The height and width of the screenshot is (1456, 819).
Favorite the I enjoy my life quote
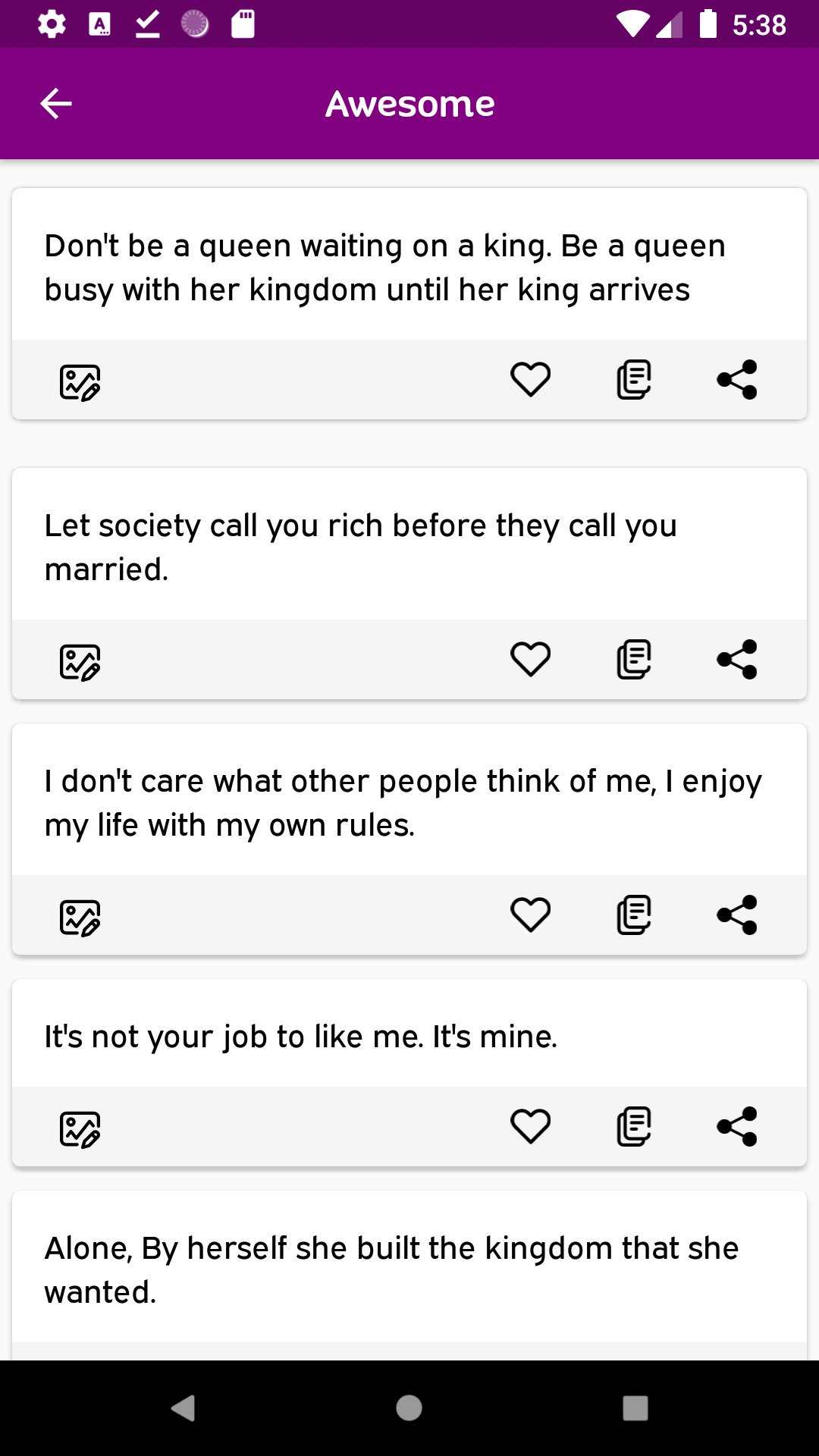pos(530,915)
